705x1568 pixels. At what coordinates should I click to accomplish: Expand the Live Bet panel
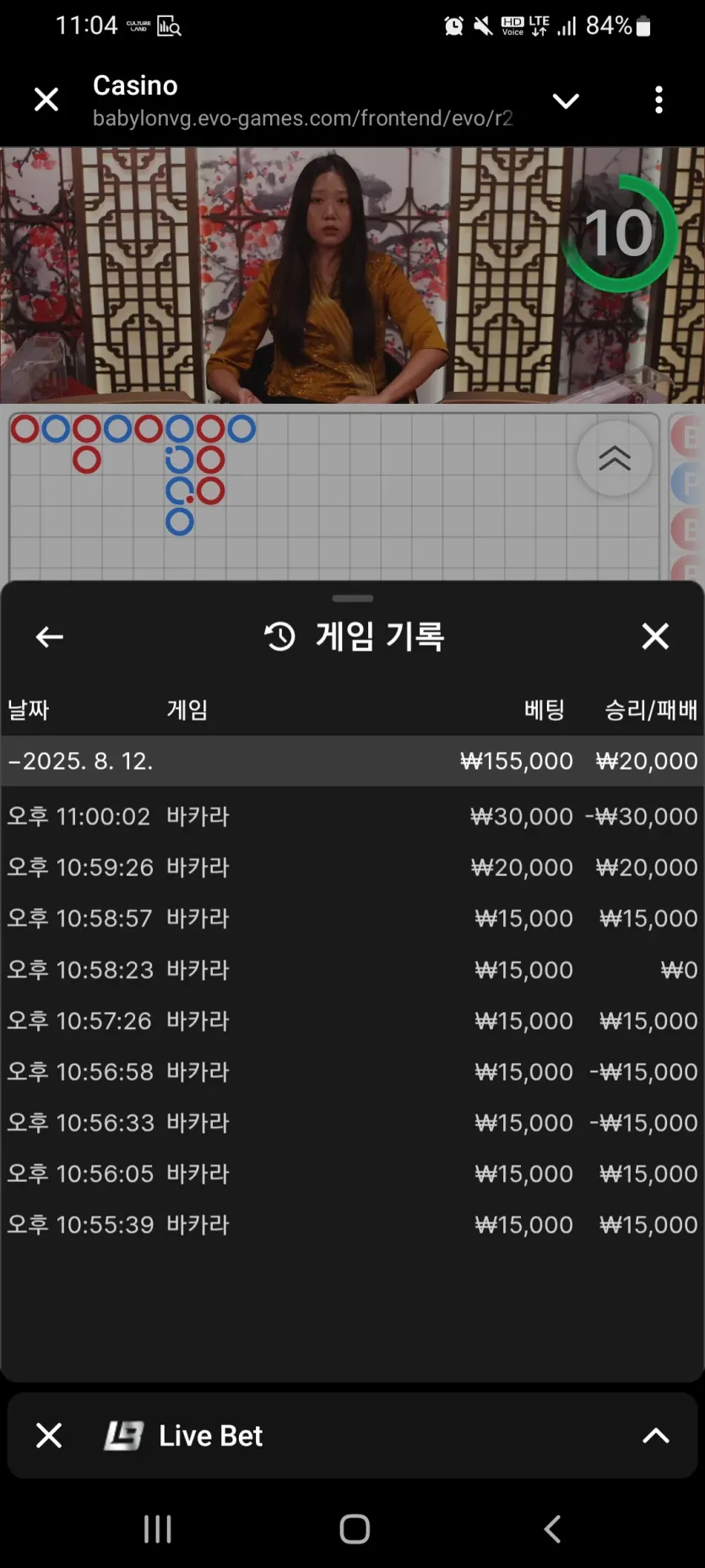pyautogui.click(x=656, y=1435)
